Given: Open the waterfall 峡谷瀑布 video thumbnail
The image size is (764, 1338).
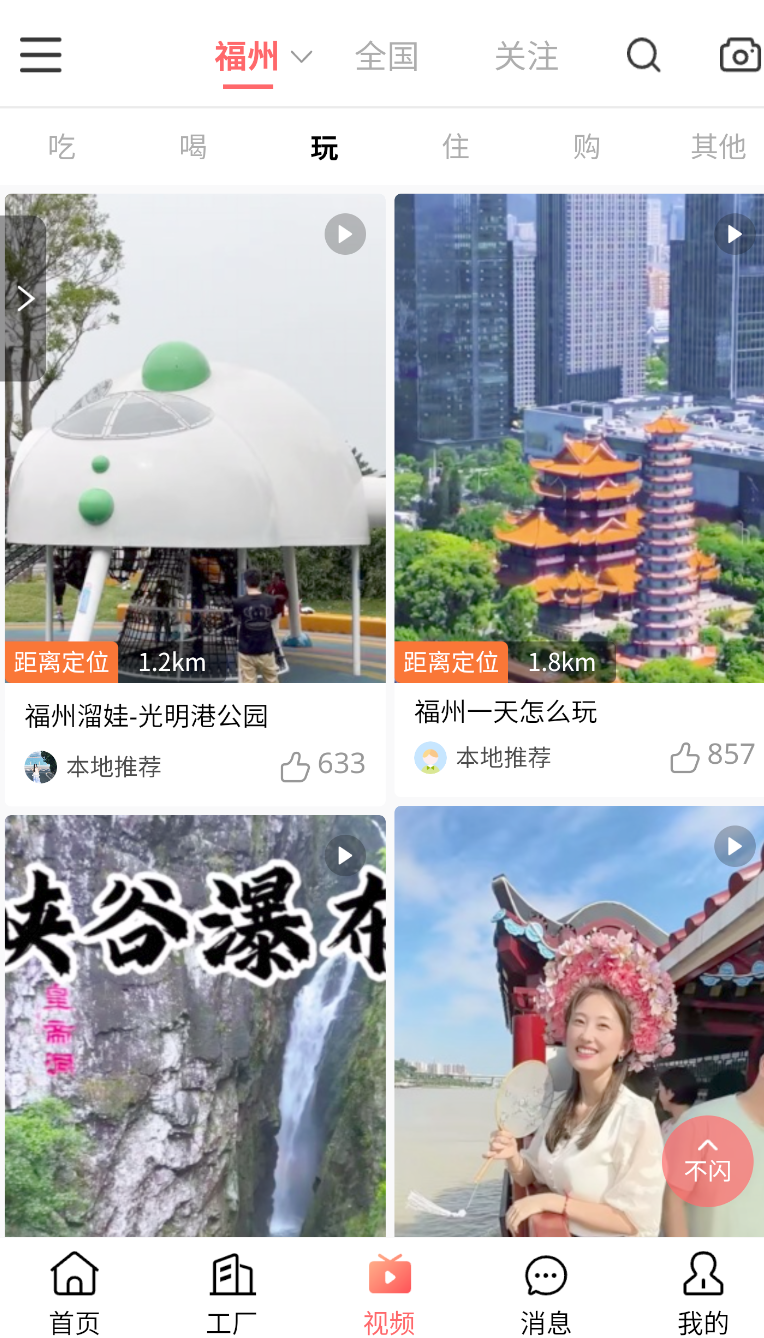Looking at the screenshot, I should click(195, 1020).
